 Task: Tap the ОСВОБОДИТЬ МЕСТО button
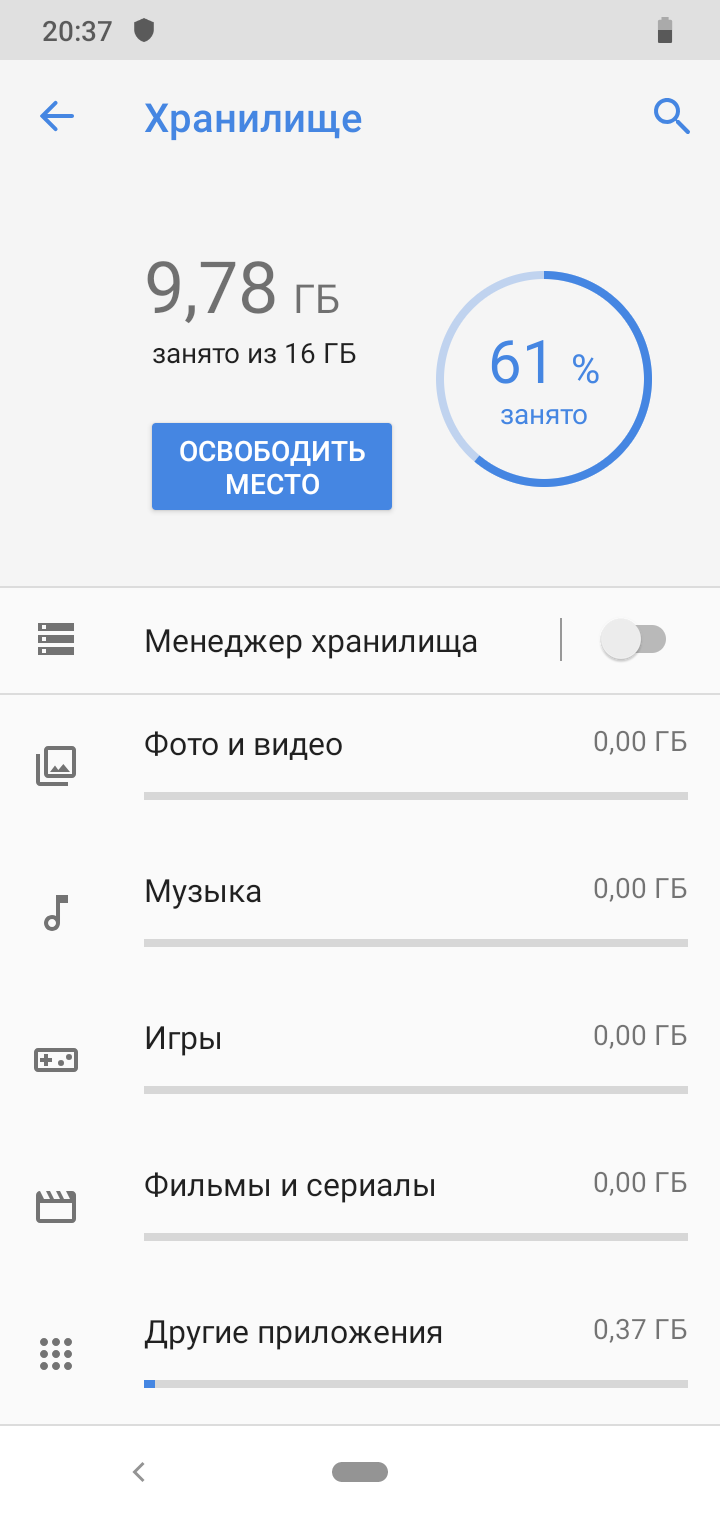pos(272,467)
